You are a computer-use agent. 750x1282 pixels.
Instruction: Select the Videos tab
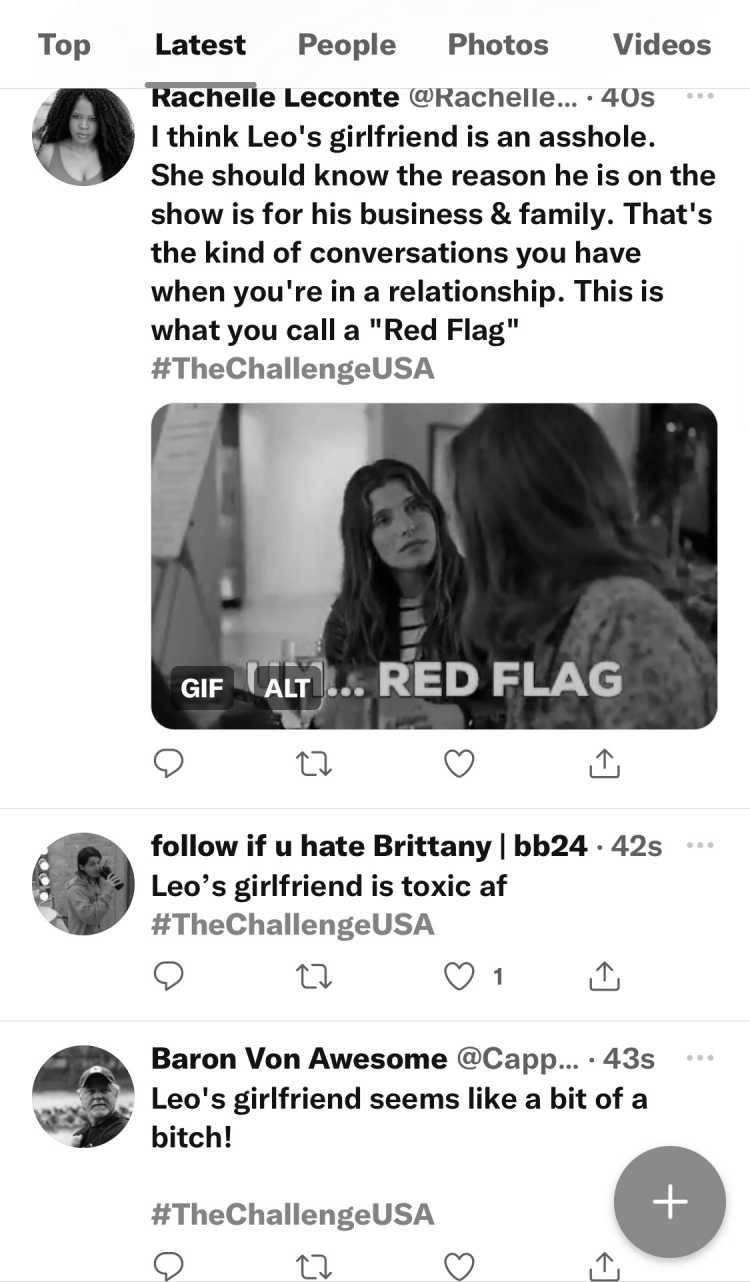point(662,45)
